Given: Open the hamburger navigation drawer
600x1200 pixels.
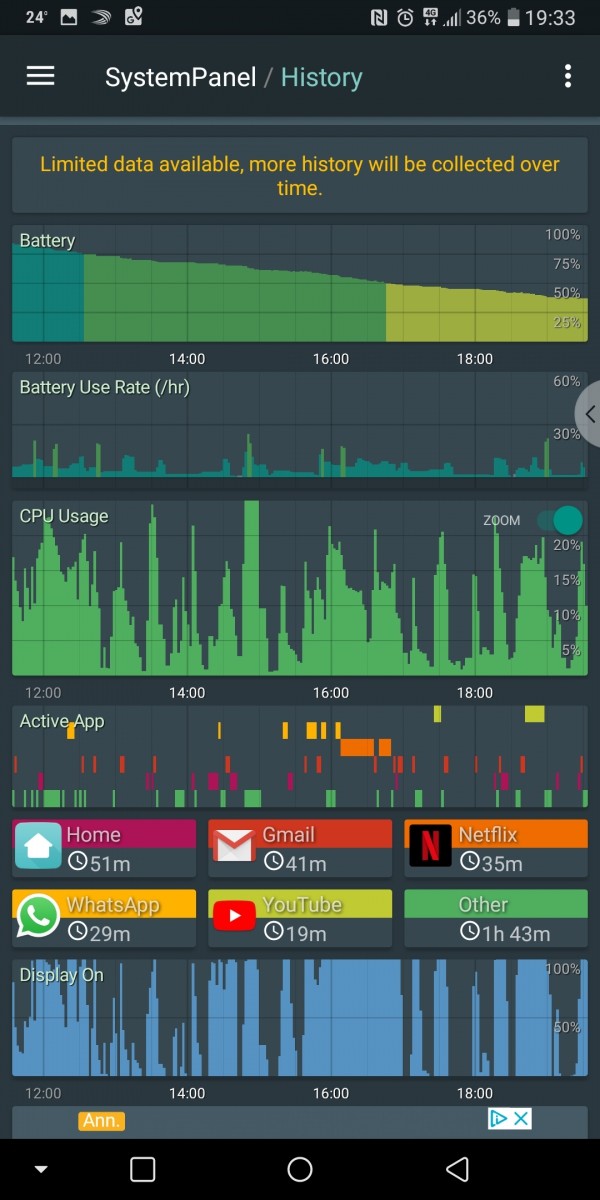Looking at the screenshot, I should click(x=40, y=77).
